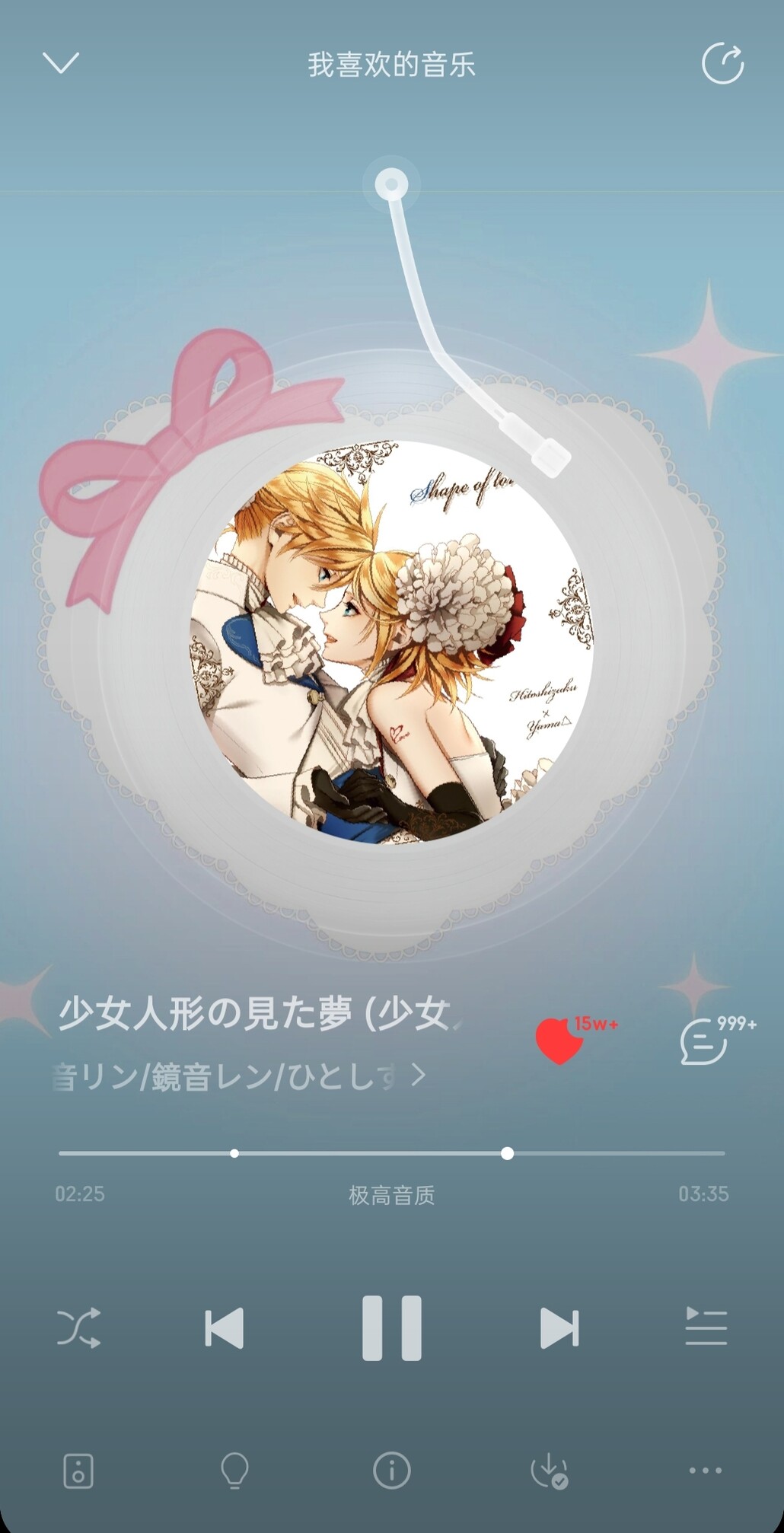The width and height of the screenshot is (784, 1533).
Task: Open the artist list for this song
Action: tap(239, 1076)
